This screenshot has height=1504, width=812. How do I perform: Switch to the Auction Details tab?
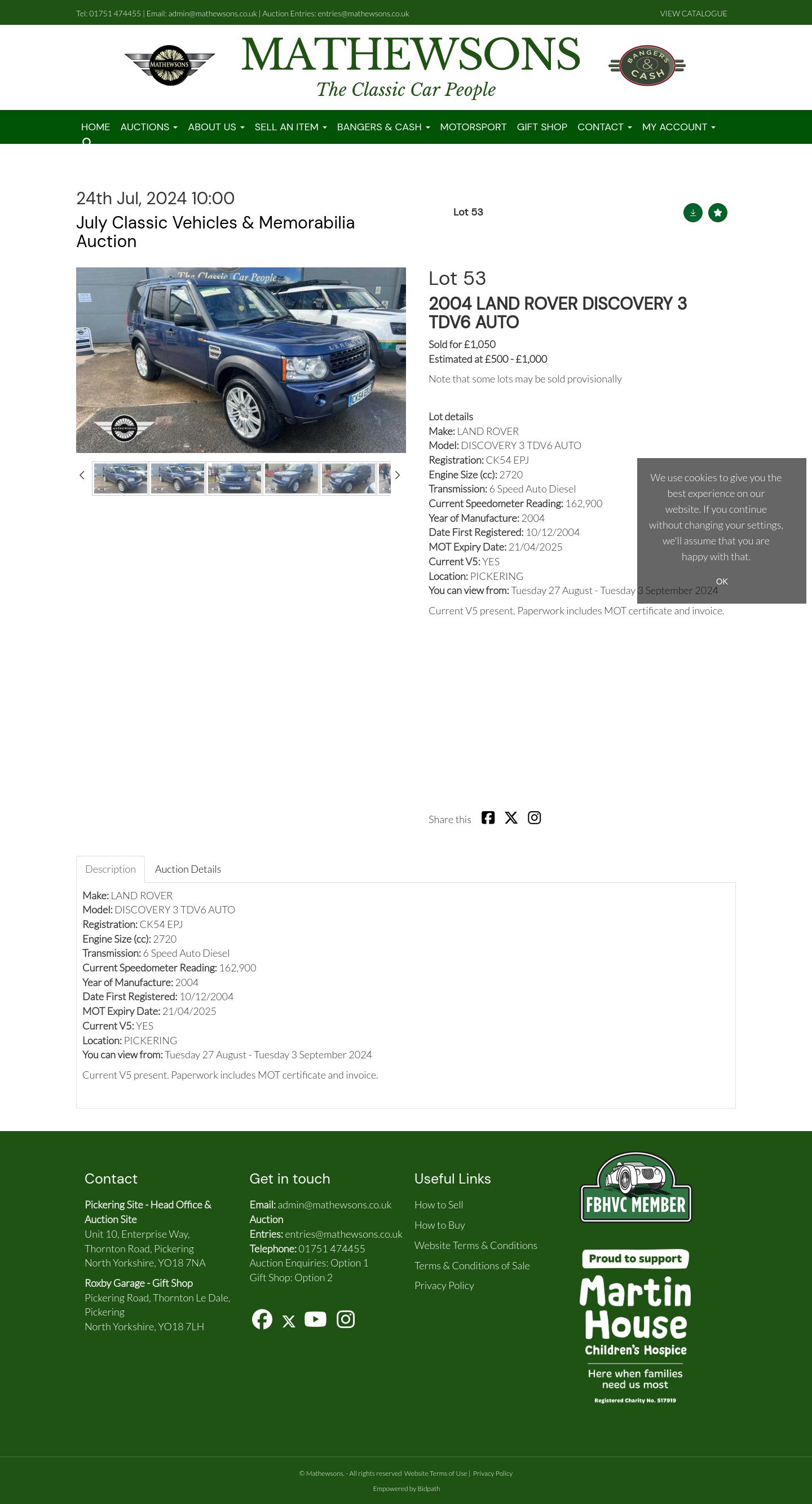188,869
